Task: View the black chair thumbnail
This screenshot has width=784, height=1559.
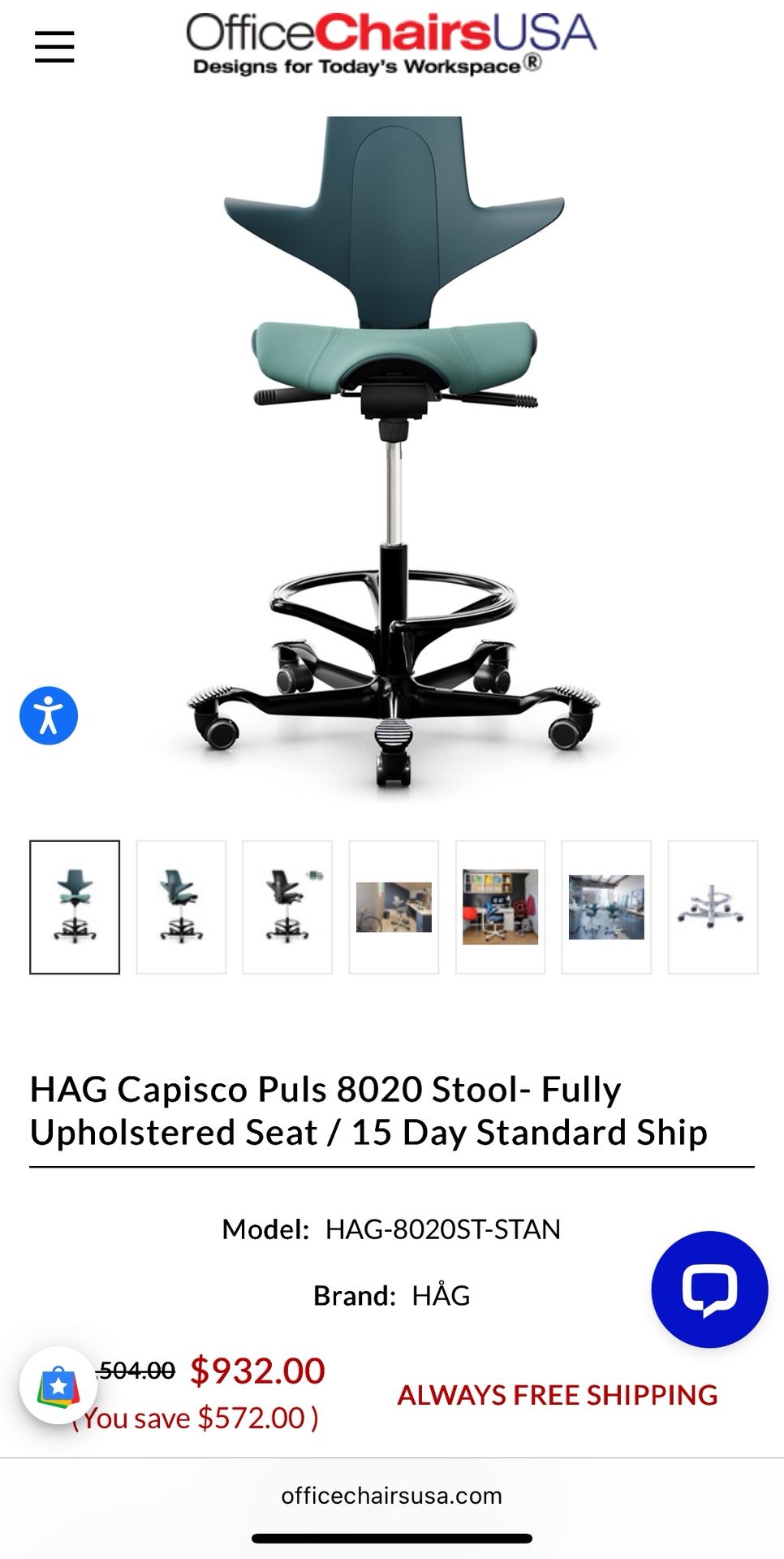Action: 287,907
